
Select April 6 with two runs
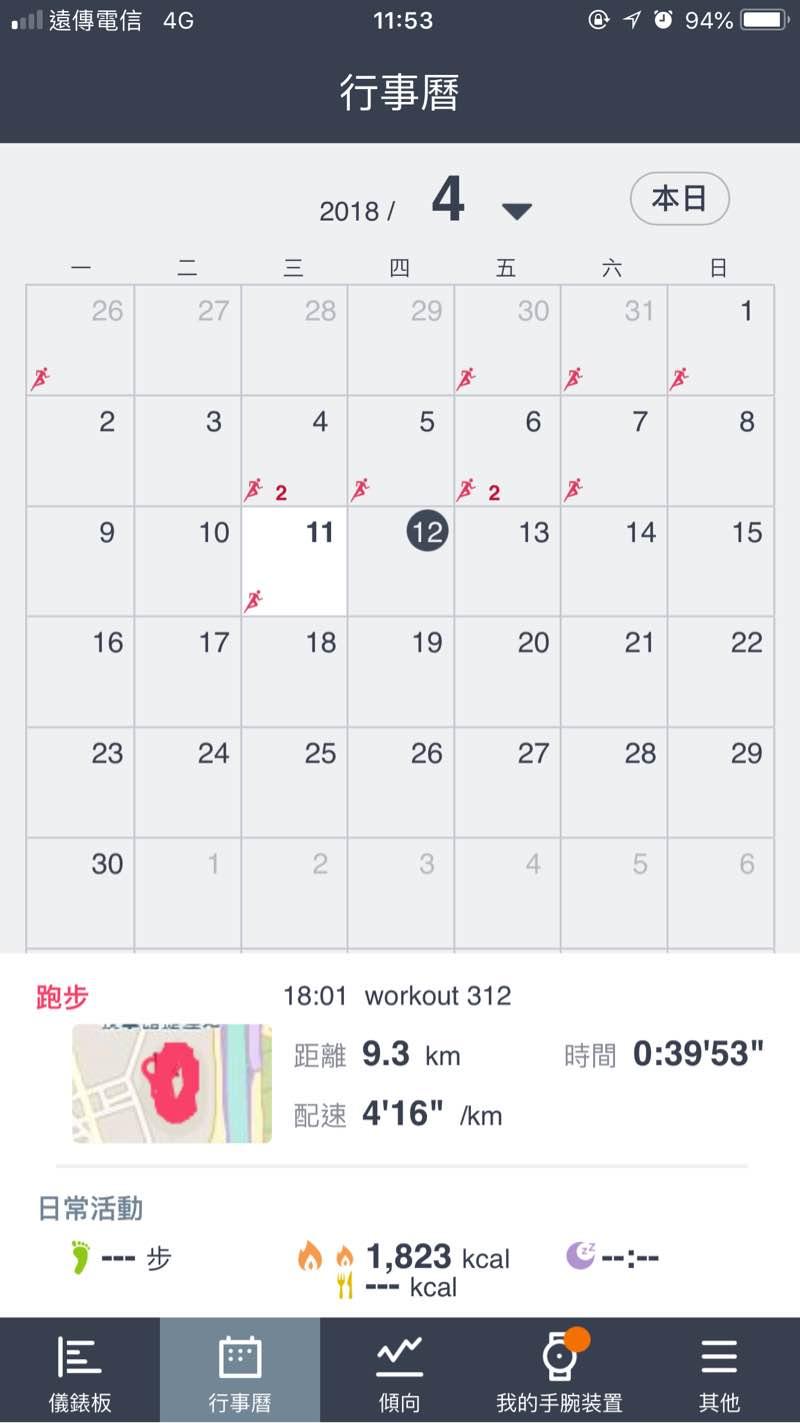[x=507, y=450]
